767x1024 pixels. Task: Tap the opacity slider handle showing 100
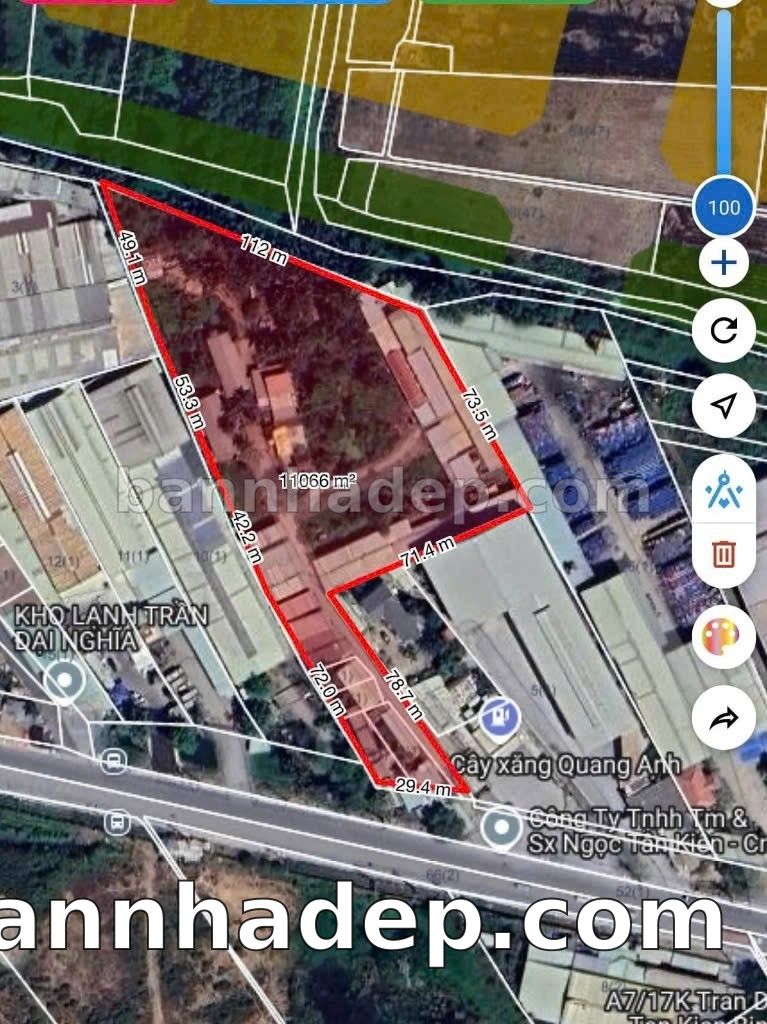723,207
